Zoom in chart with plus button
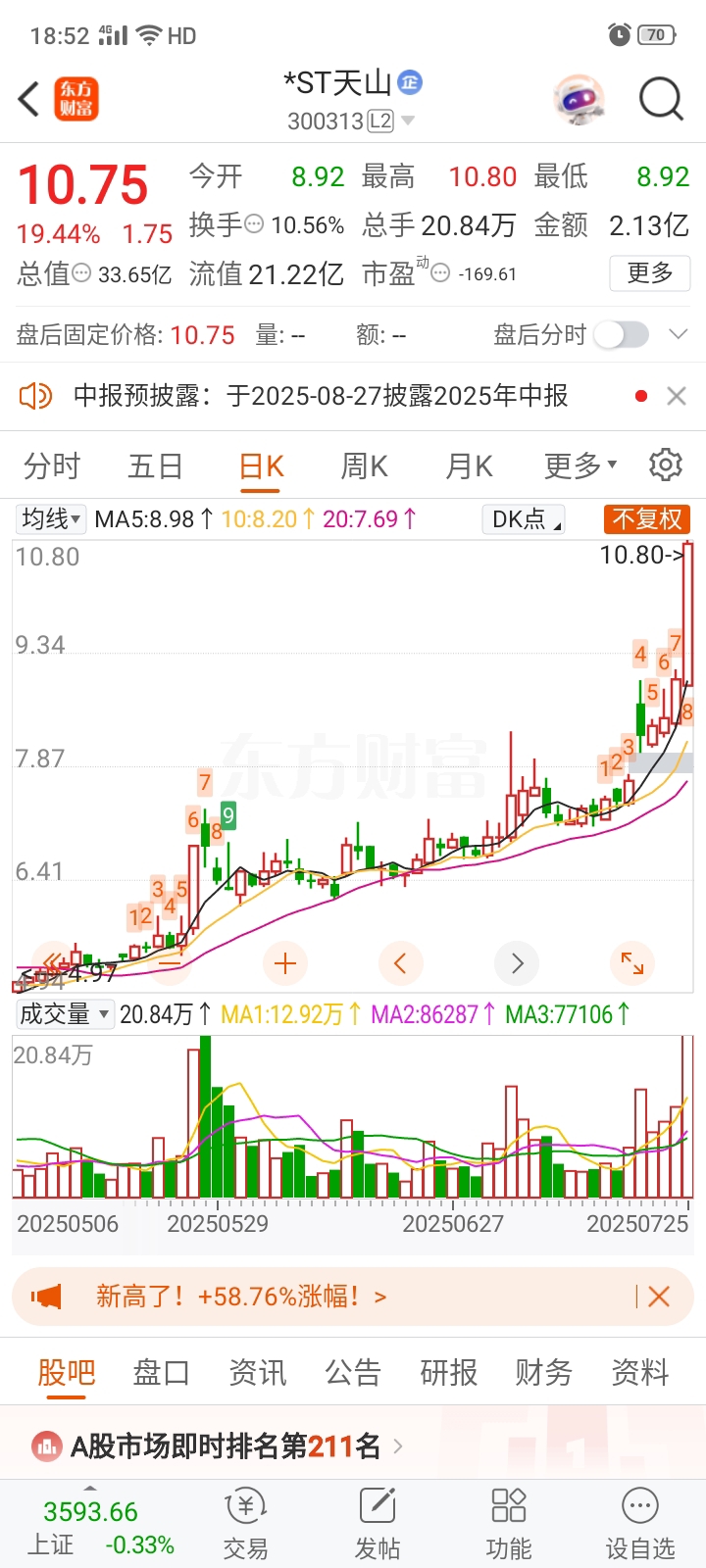Image resolution: width=706 pixels, height=1568 pixels. click(285, 963)
